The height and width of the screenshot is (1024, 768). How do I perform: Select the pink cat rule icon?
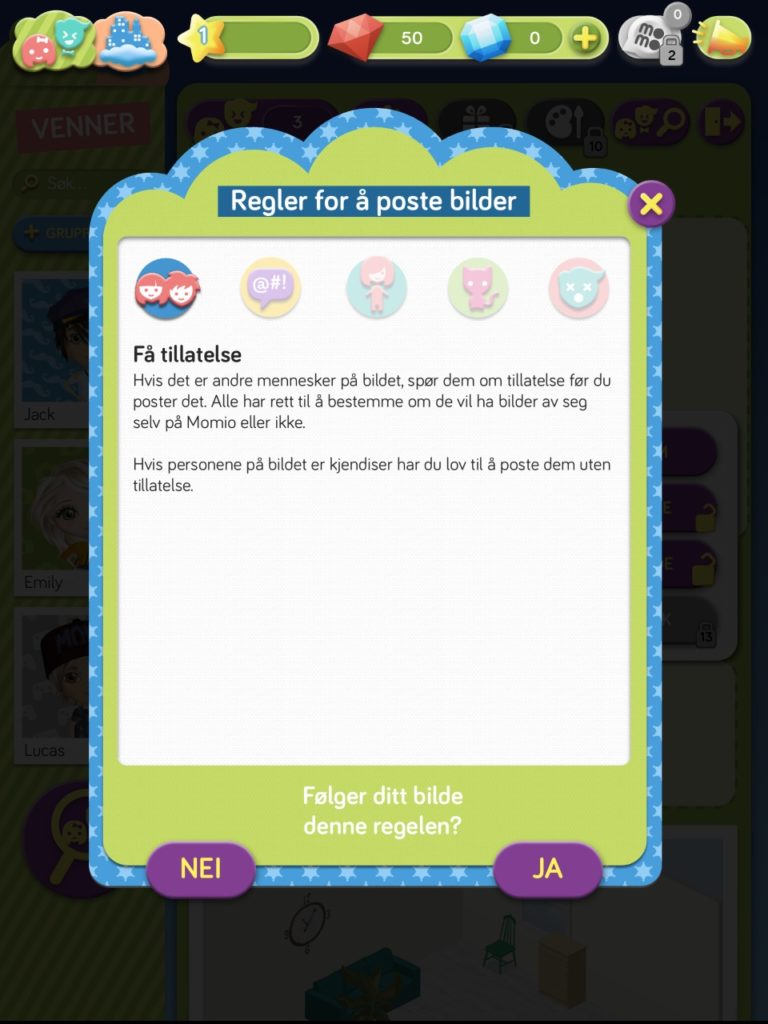[x=477, y=288]
